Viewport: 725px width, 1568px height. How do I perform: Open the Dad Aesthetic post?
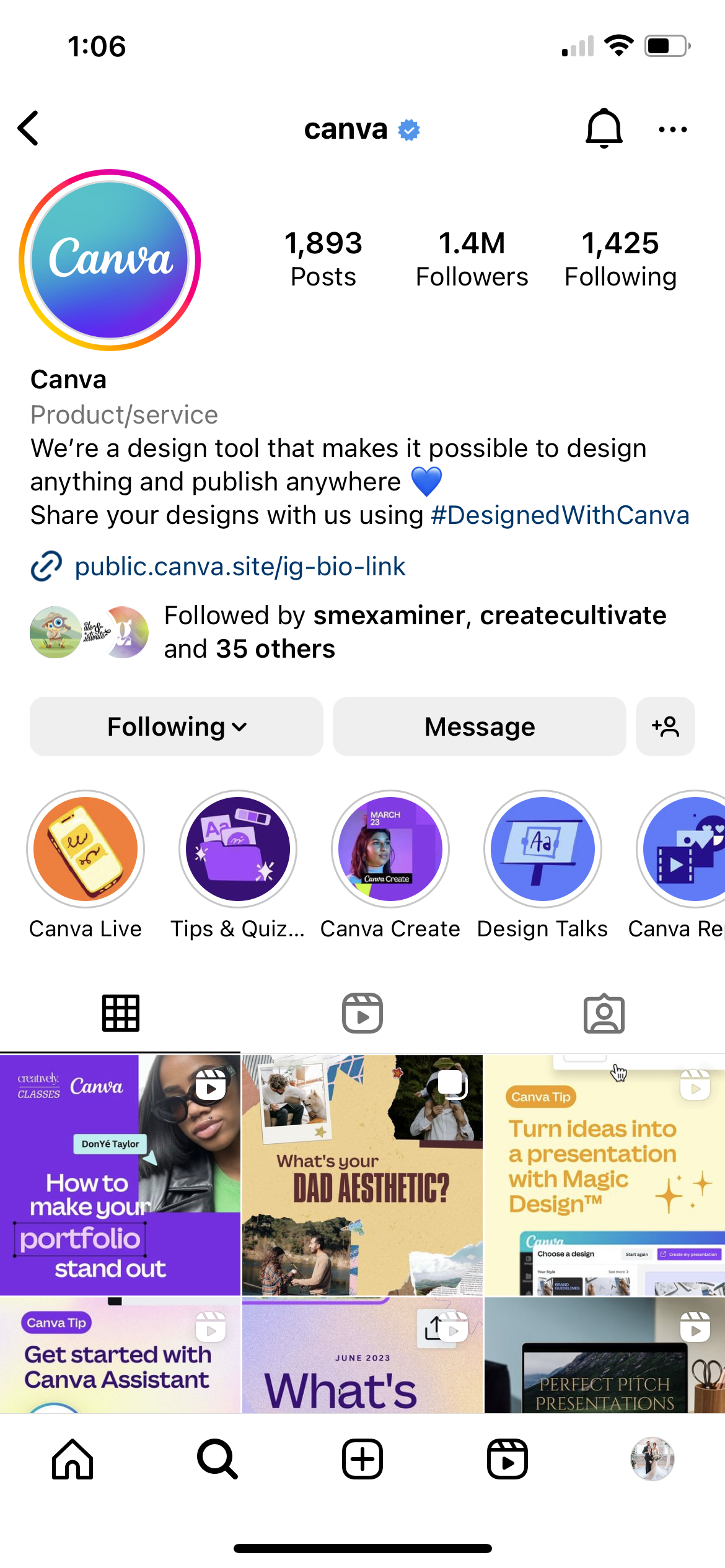click(x=362, y=1175)
